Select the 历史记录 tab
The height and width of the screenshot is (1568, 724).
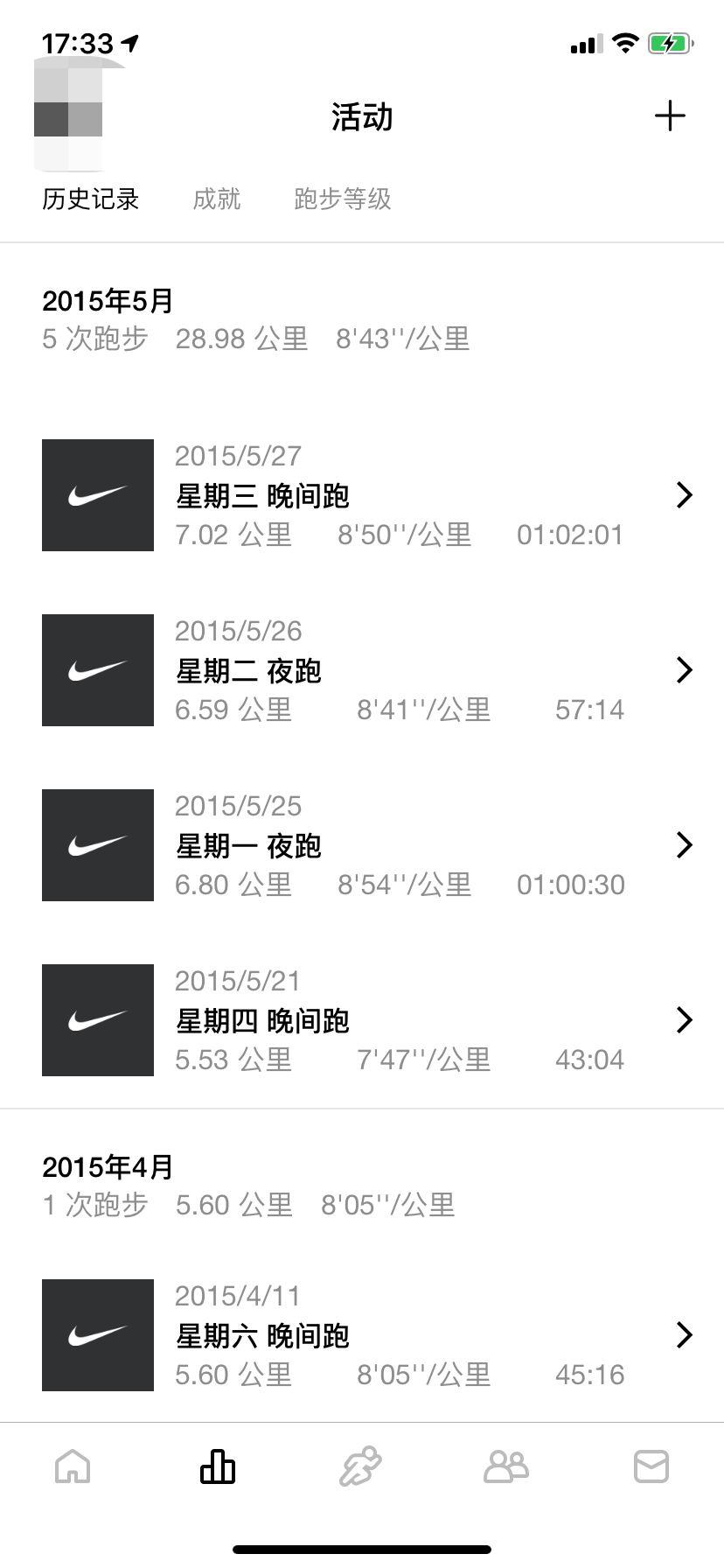coord(91,199)
